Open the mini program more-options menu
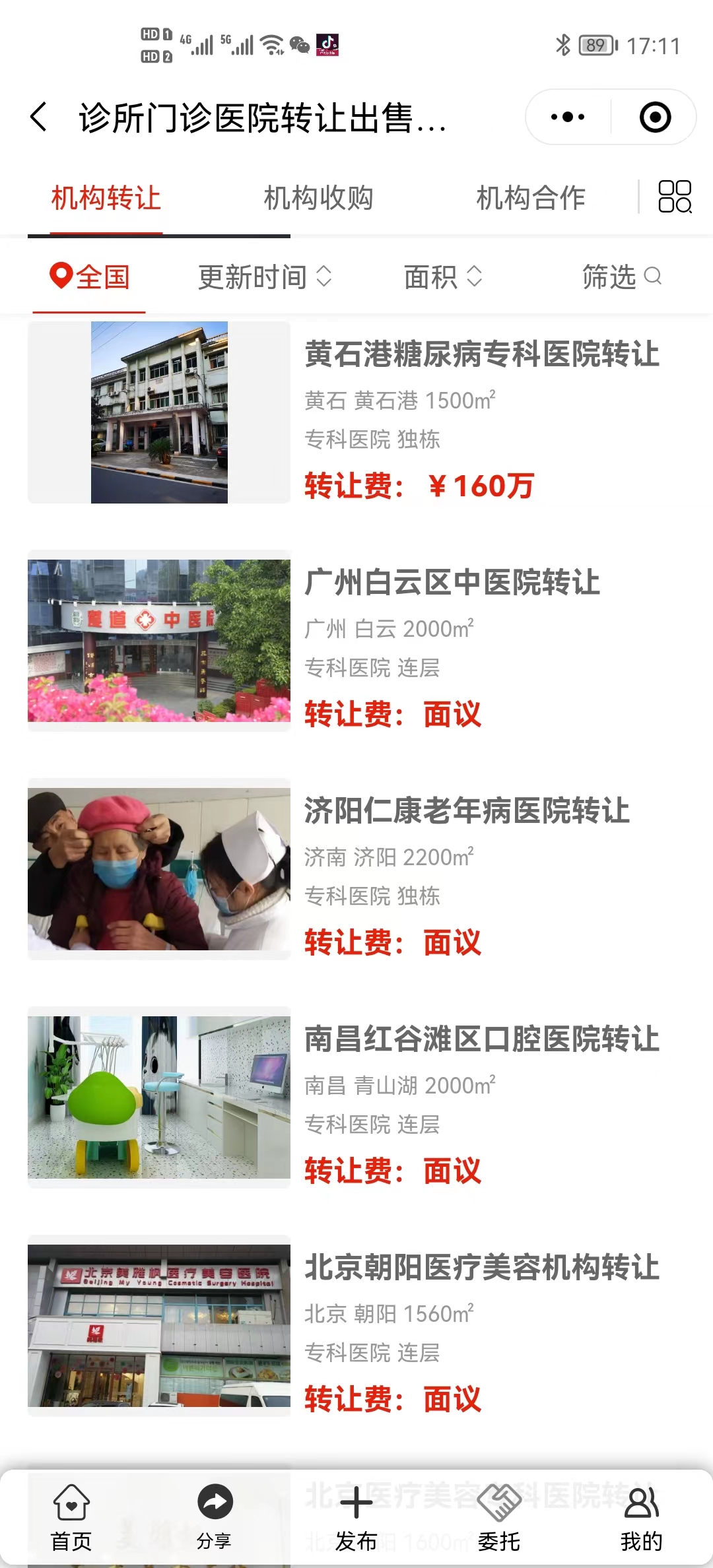Screen dimensions: 713x1568 coord(568,117)
